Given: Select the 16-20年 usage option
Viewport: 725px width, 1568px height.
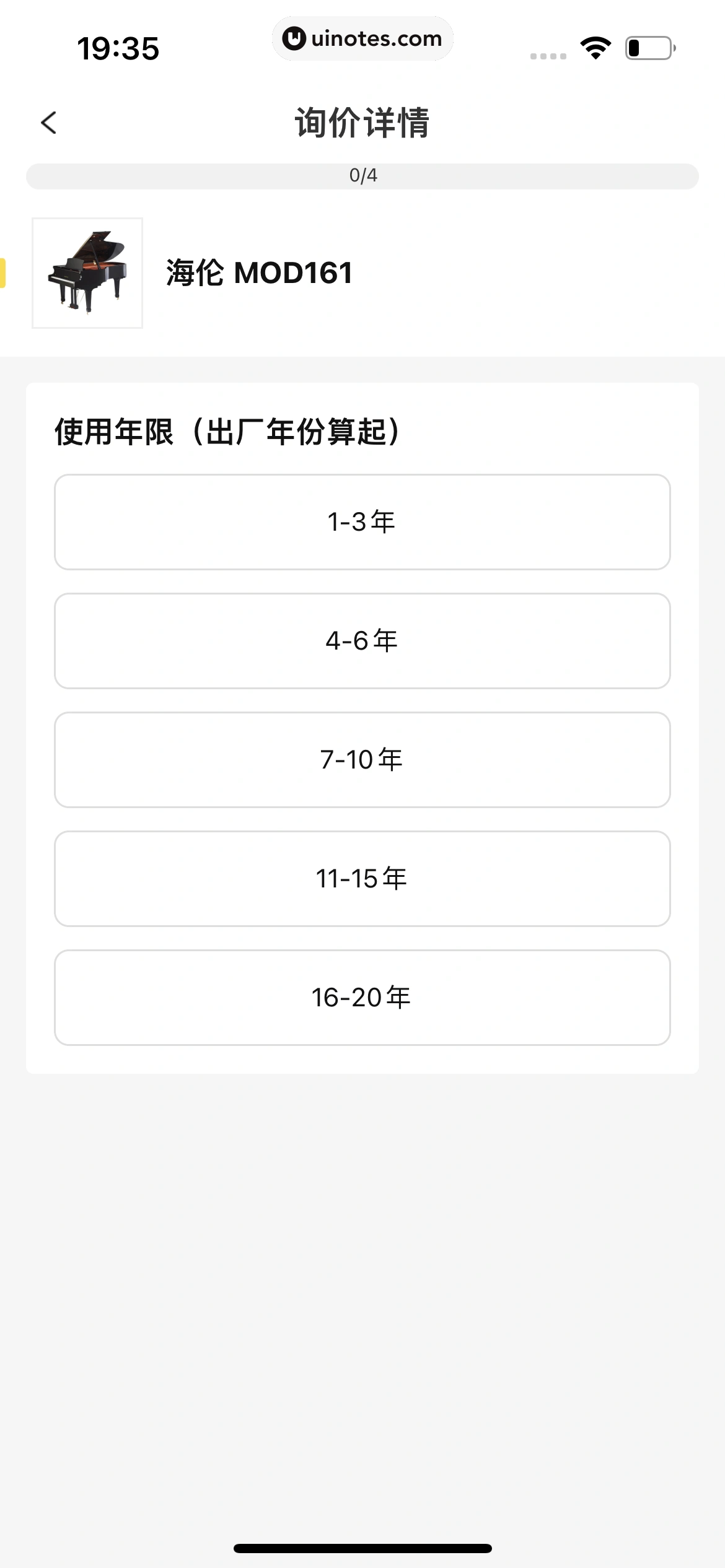Looking at the screenshot, I should (362, 997).
